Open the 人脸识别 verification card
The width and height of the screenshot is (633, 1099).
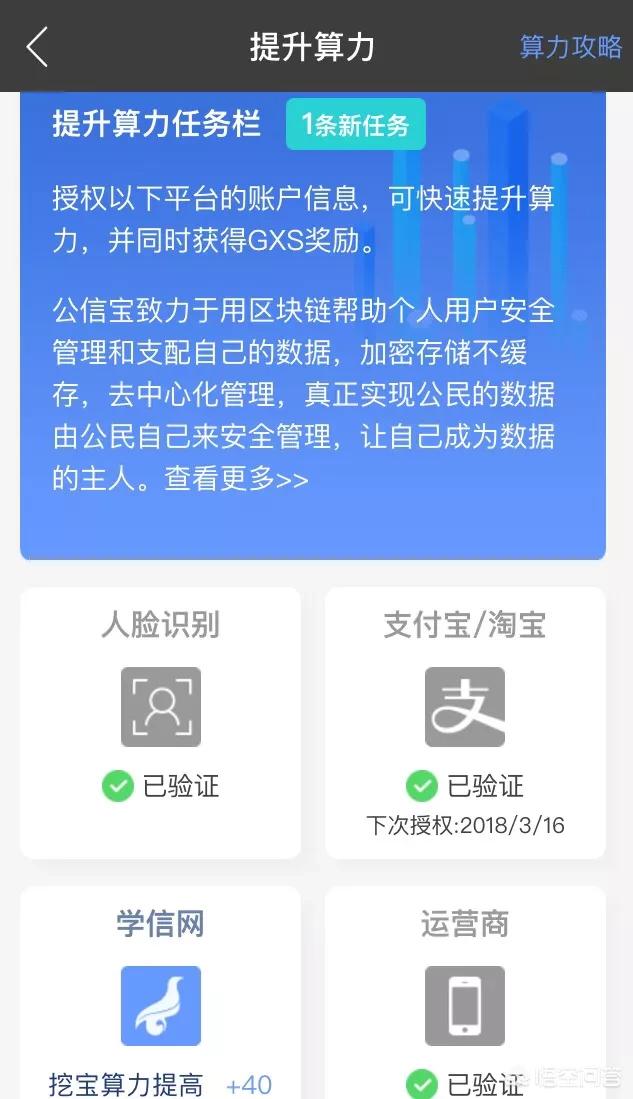[x=160, y=721]
